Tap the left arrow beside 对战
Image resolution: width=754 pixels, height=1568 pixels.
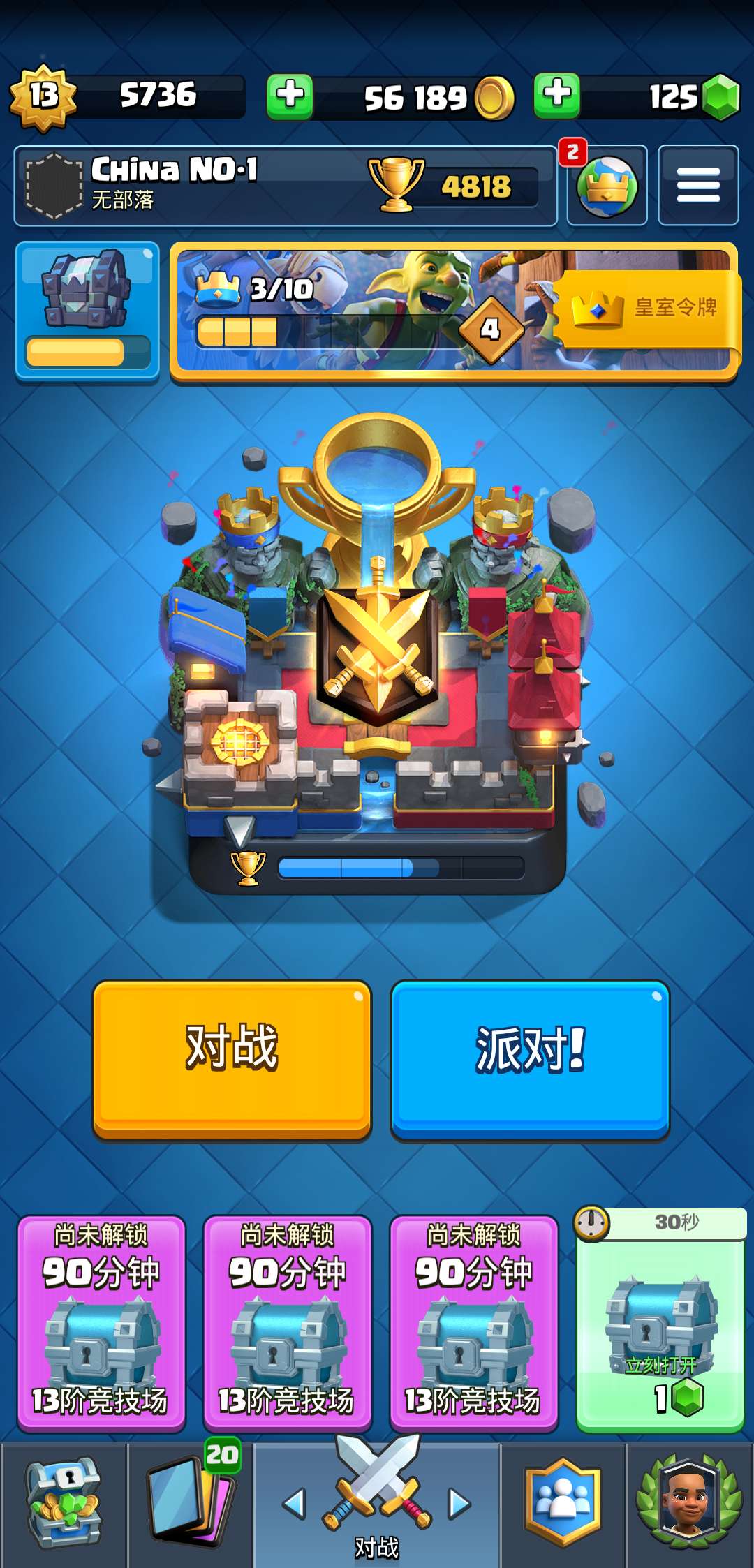[294, 1503]
